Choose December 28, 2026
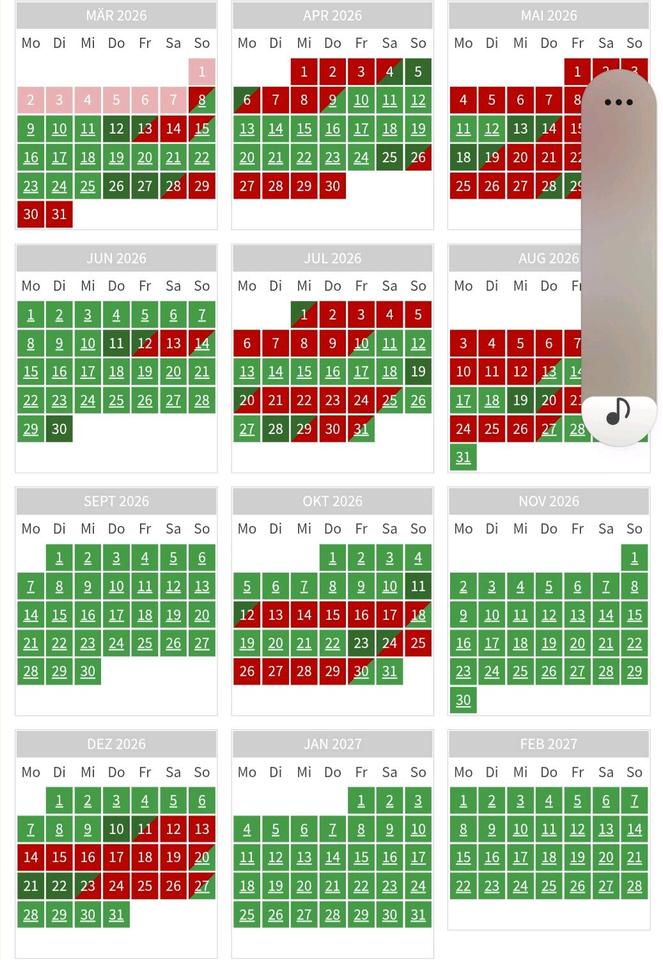663x960 pixels. point(31,915)
